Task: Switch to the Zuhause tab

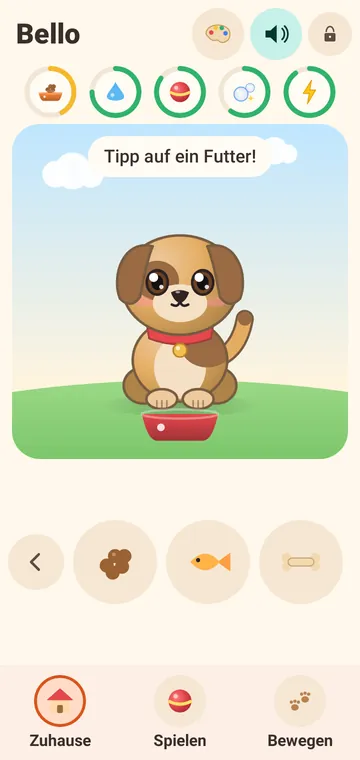Action: pyautogui.click(x=60, y=712)
